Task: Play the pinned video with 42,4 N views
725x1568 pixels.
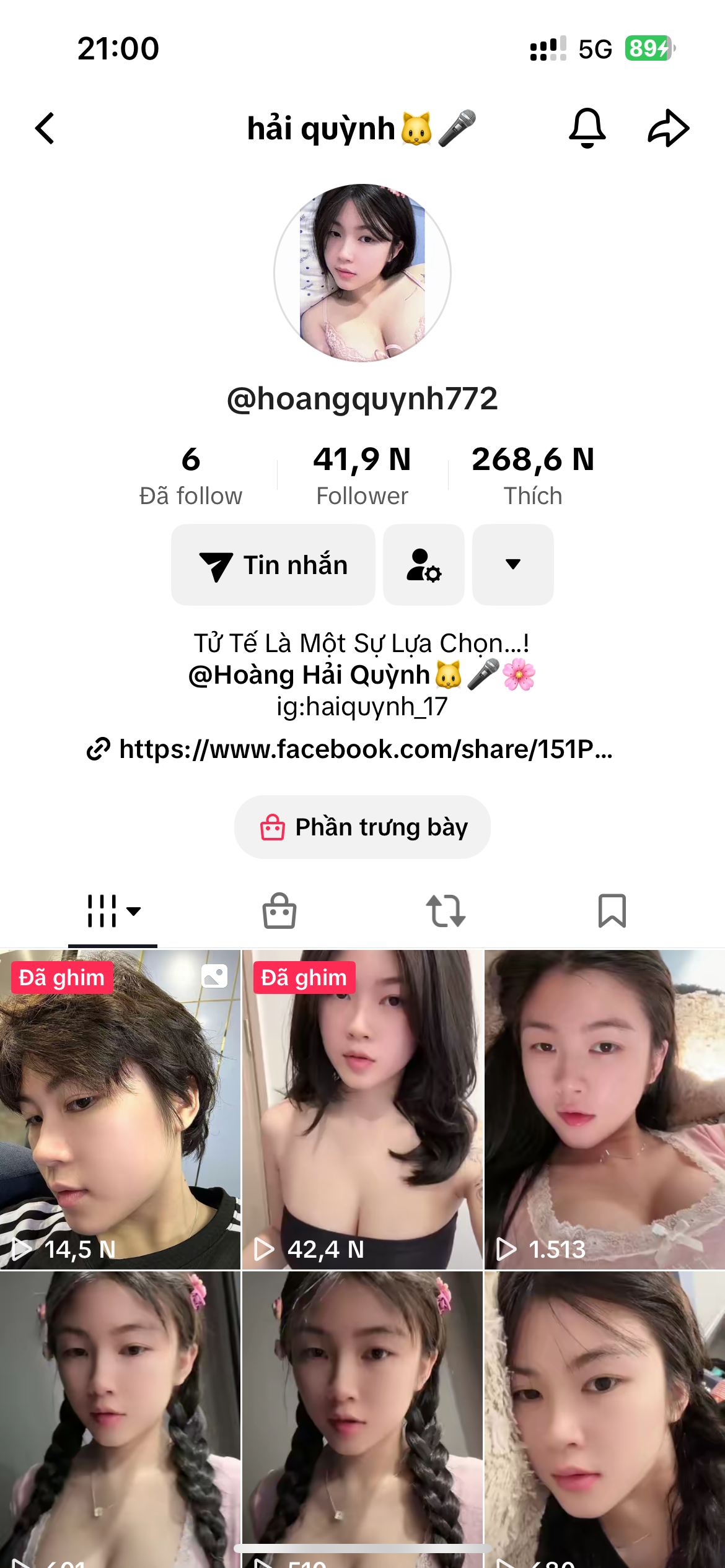Action: [x=362, y=1108]
